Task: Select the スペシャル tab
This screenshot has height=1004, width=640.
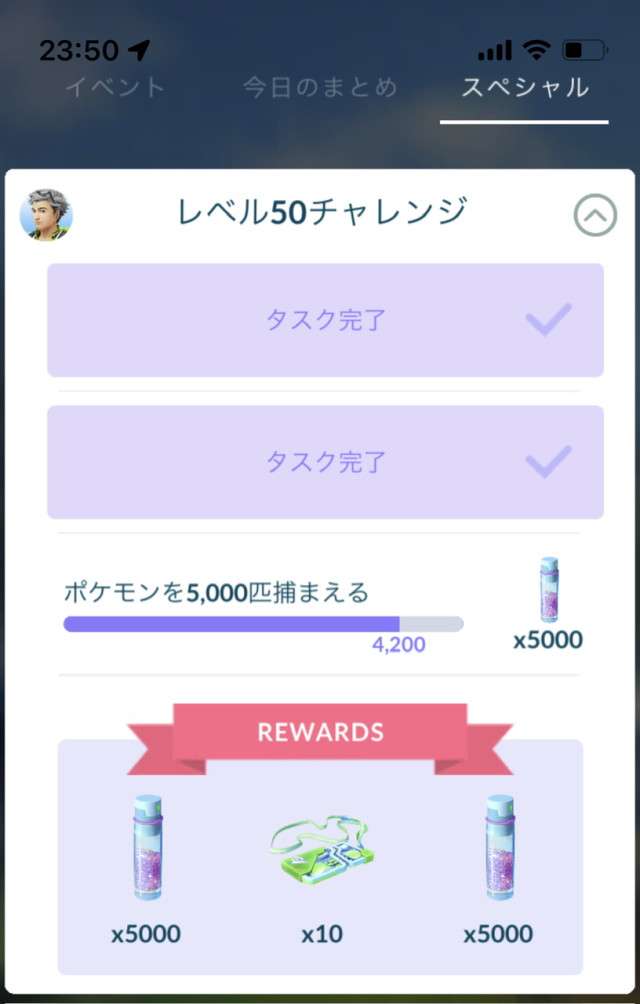Action: pos(524,87)
